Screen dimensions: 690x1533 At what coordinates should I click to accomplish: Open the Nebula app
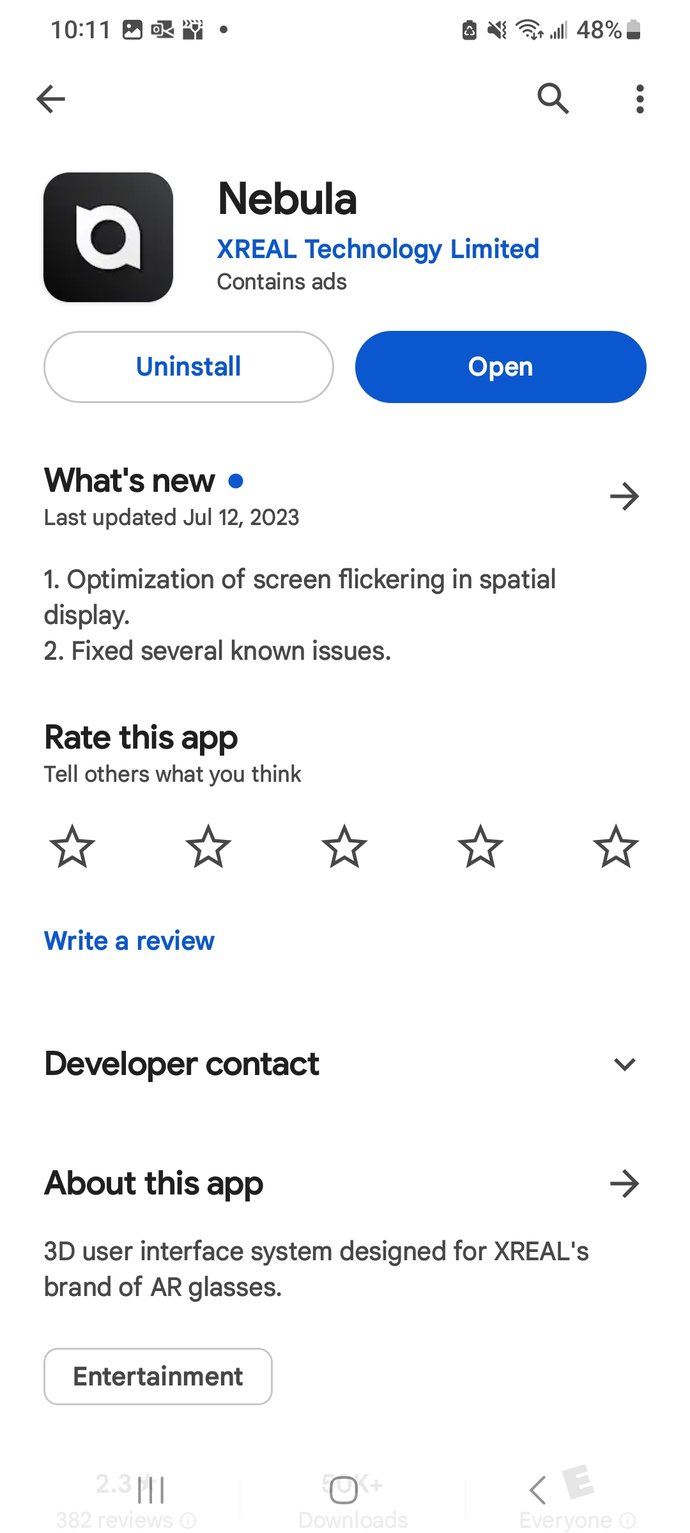pos(500,367)
